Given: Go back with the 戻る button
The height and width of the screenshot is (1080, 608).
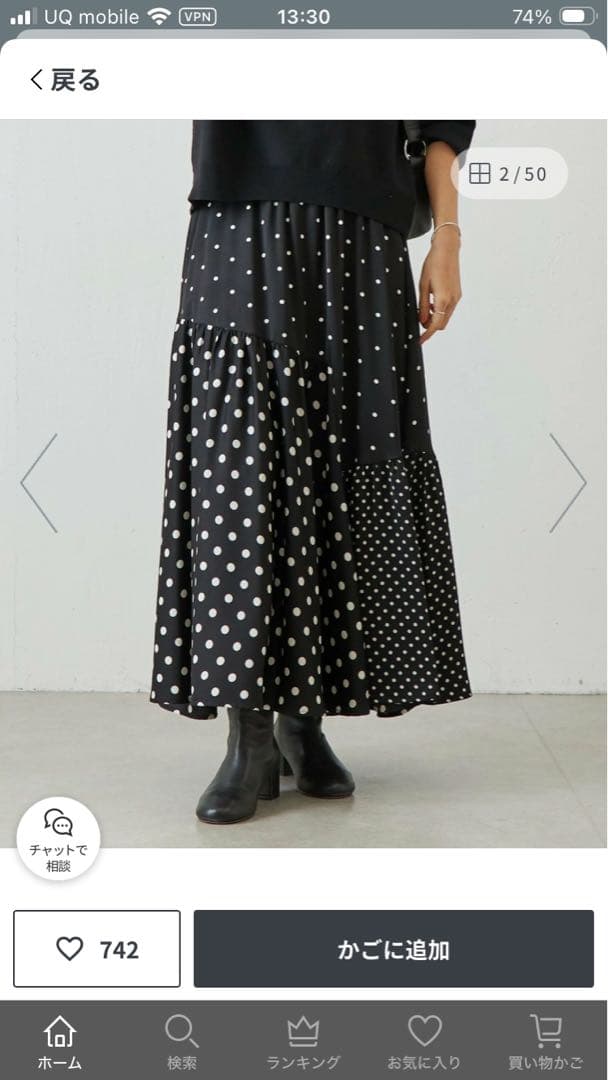Looking at the screenshot, I should click(65, 80).
